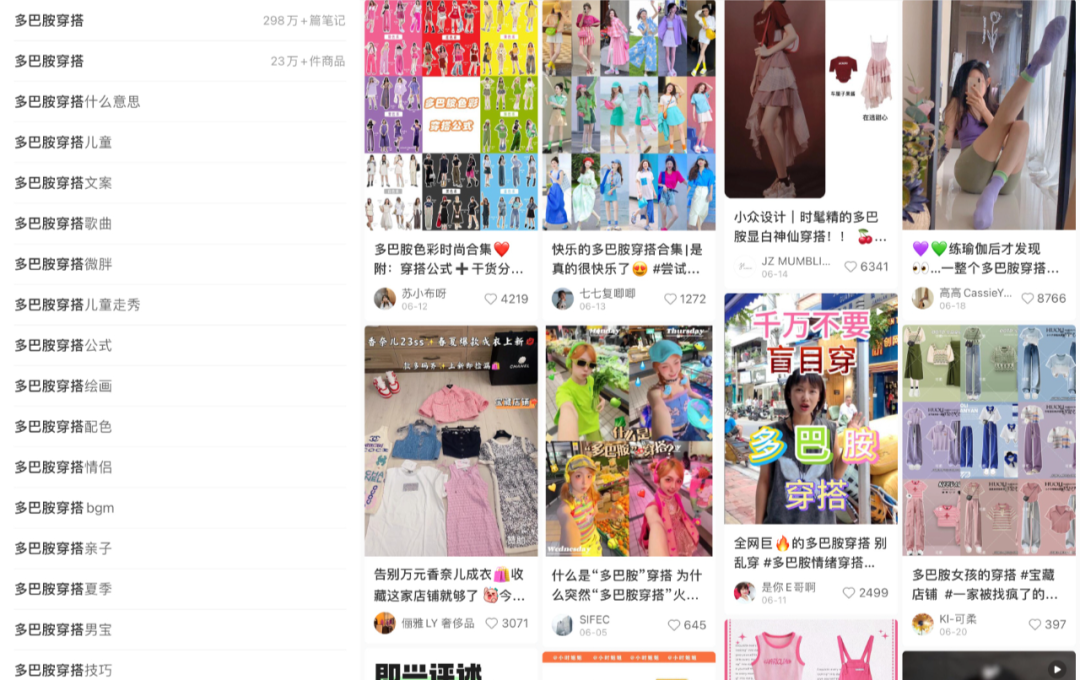Viewport: 1080px width, 680px height.
Task: Like 高高CassieY's yoga outfit post
Action: coord(1029,298)
